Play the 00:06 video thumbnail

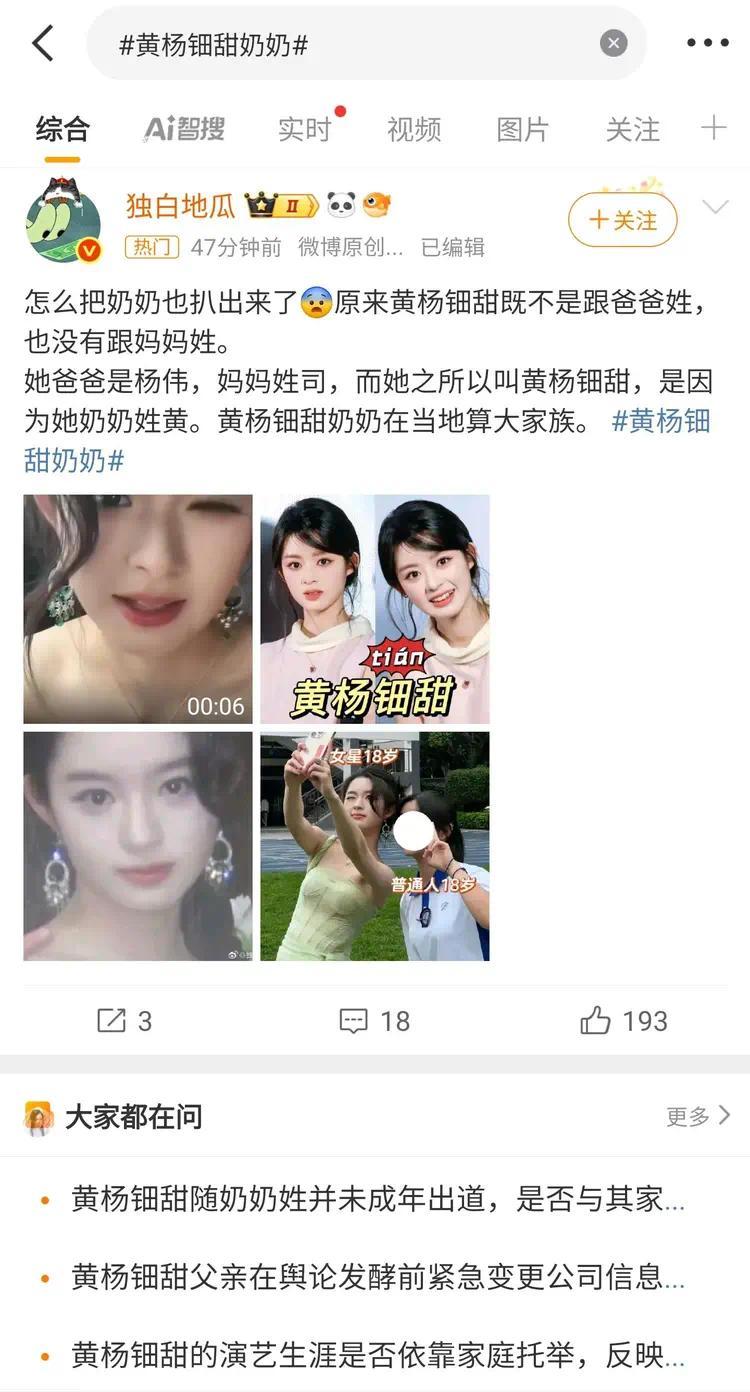138,609
